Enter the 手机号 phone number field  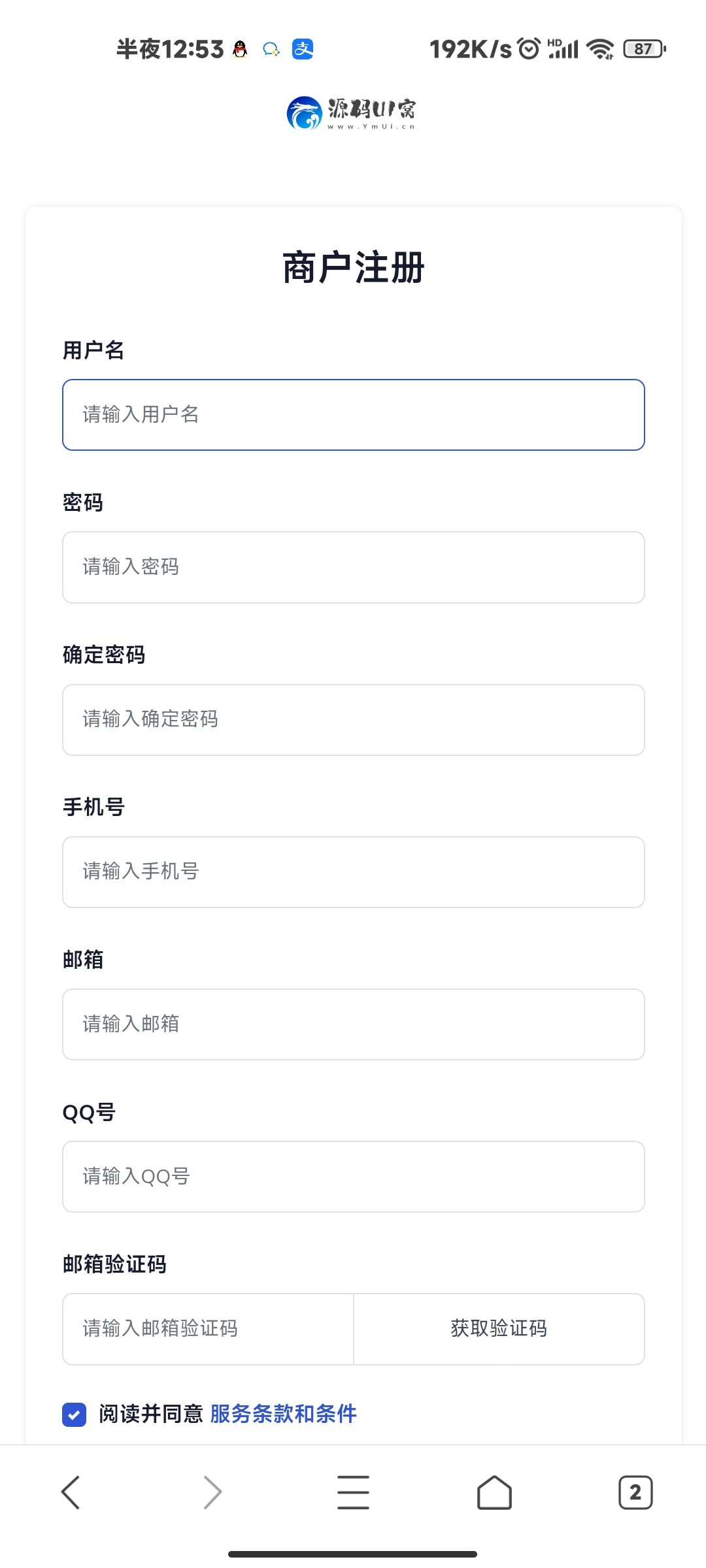[x=354, y=872]
